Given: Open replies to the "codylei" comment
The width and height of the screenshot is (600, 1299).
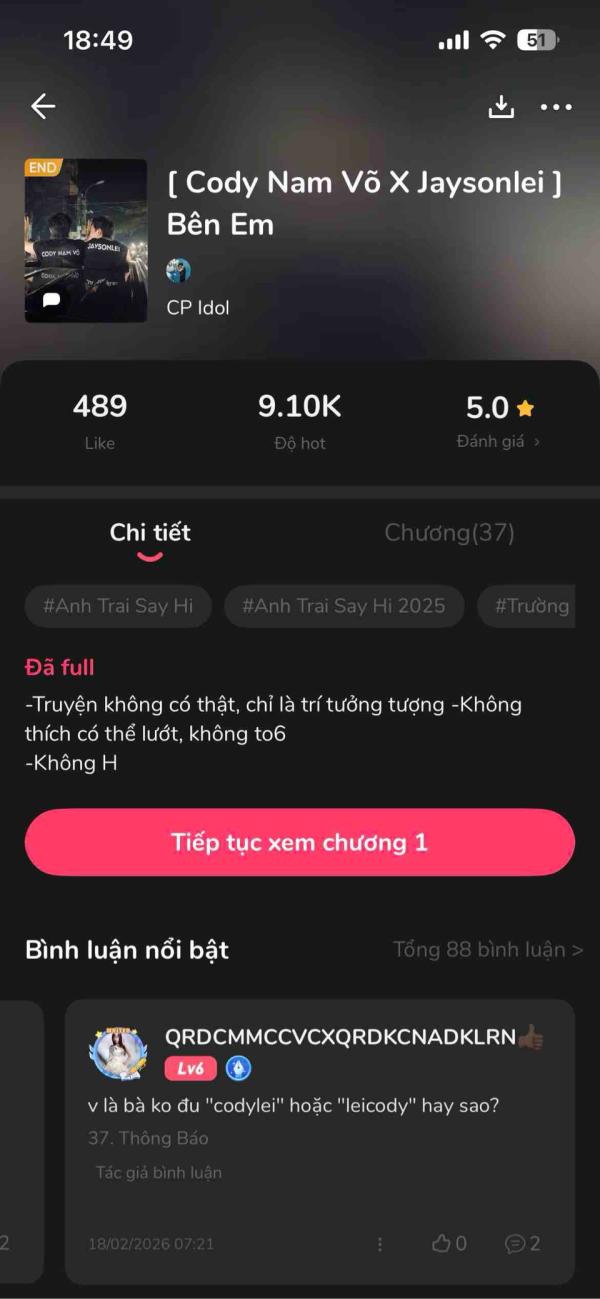Looking at the screenshot, I should (522, 1243).
